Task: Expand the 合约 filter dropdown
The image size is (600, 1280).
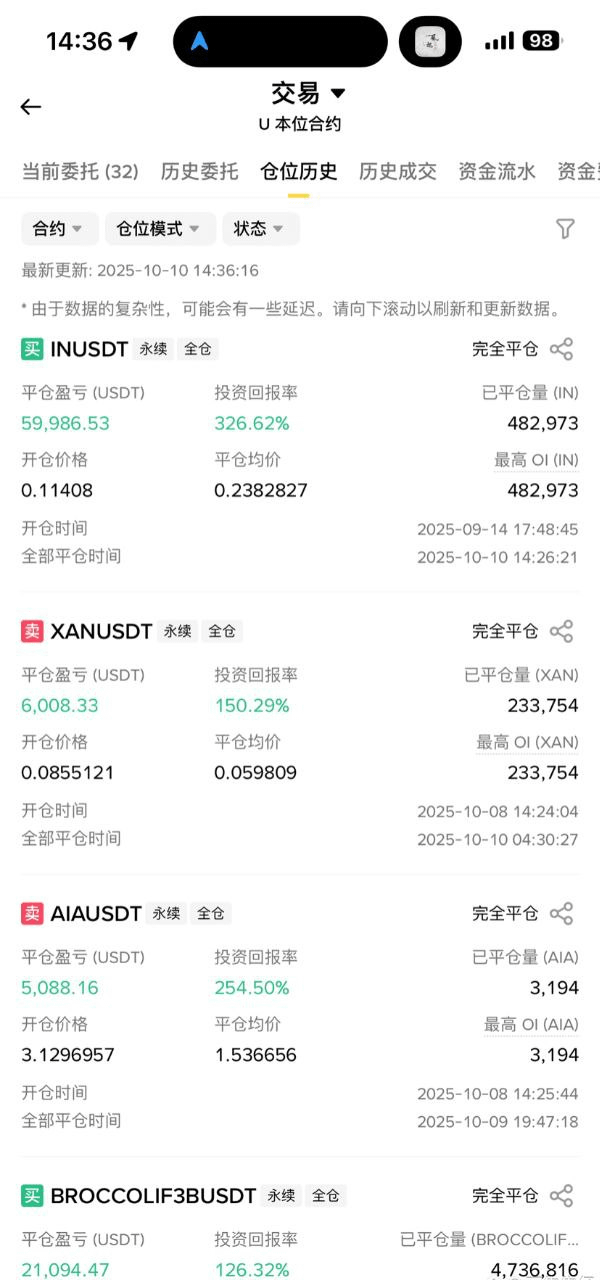Action: (59, 229)
